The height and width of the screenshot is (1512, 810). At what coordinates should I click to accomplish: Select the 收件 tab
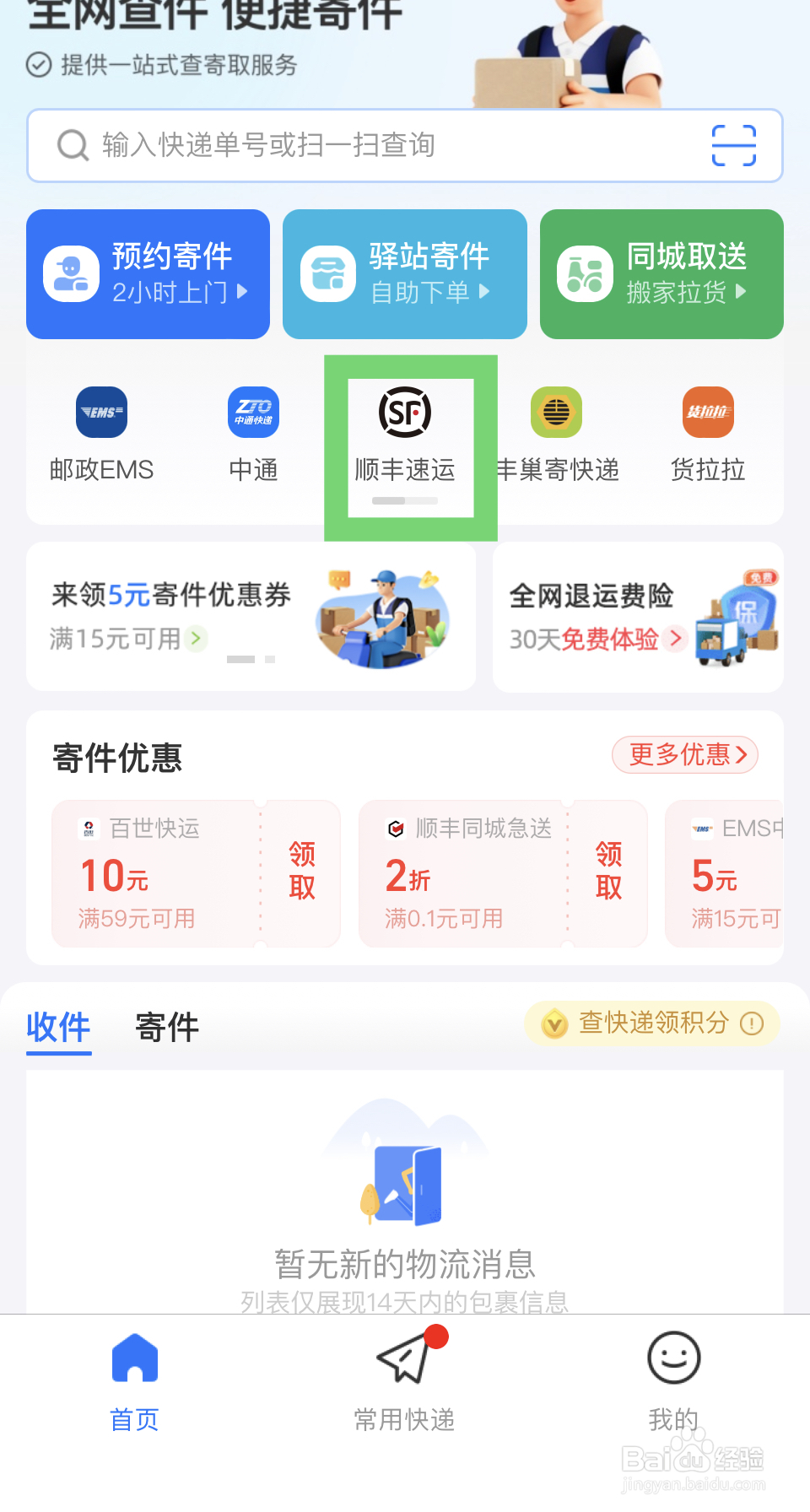point(57,1026)
